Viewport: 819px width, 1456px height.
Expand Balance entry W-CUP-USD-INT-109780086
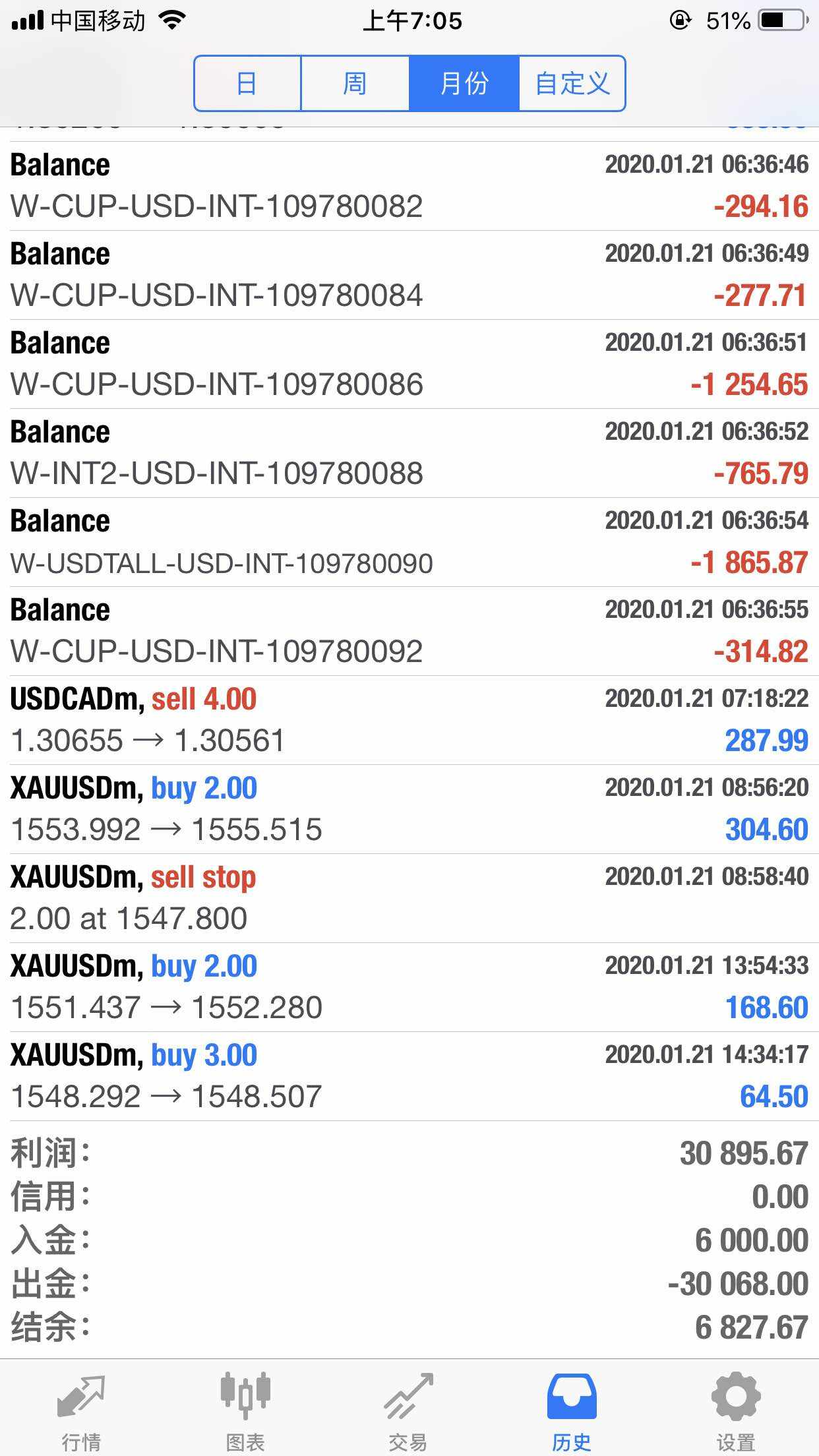point(409,364)
